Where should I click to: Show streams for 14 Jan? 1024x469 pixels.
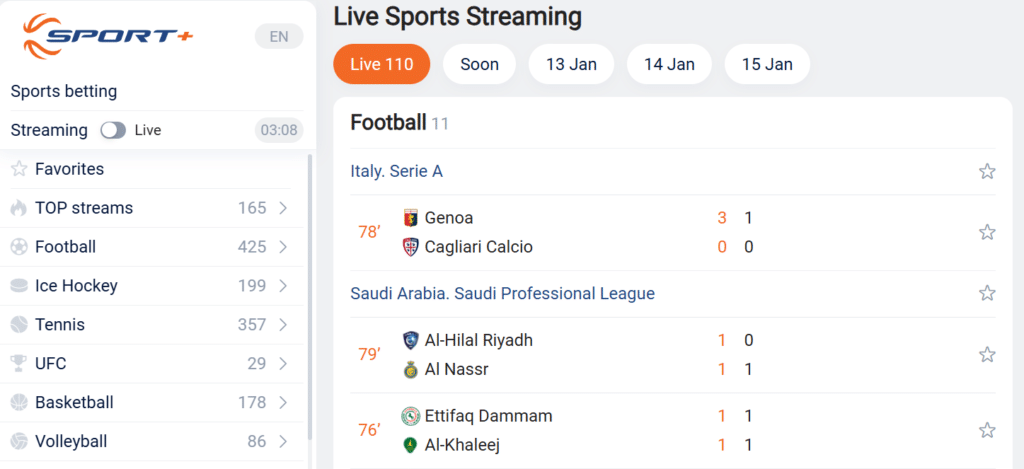point(669,64)
